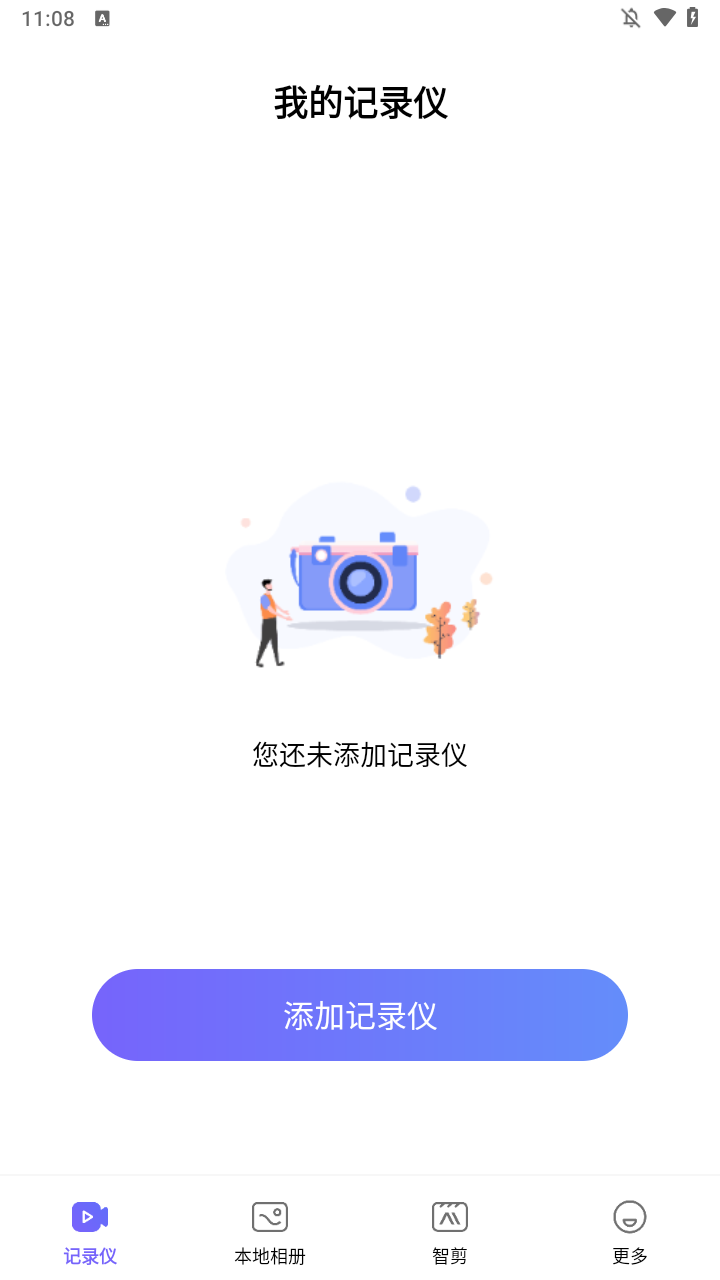Screen dimensions: 720x1280
Task: Tap the 您还未添加记录仪 message text
Action: pos(360,755)
